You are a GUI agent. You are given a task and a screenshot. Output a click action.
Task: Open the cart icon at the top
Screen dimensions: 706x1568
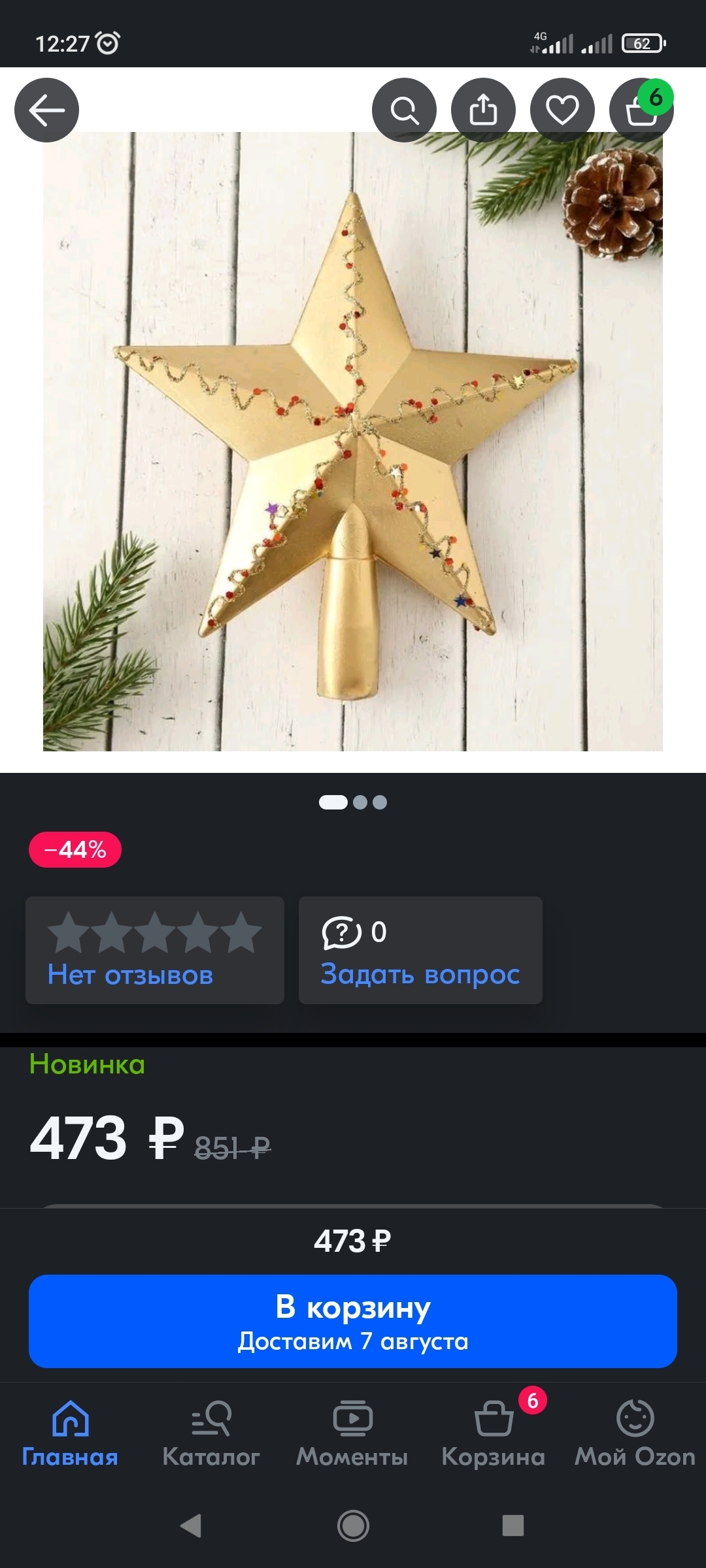point(641,110)
